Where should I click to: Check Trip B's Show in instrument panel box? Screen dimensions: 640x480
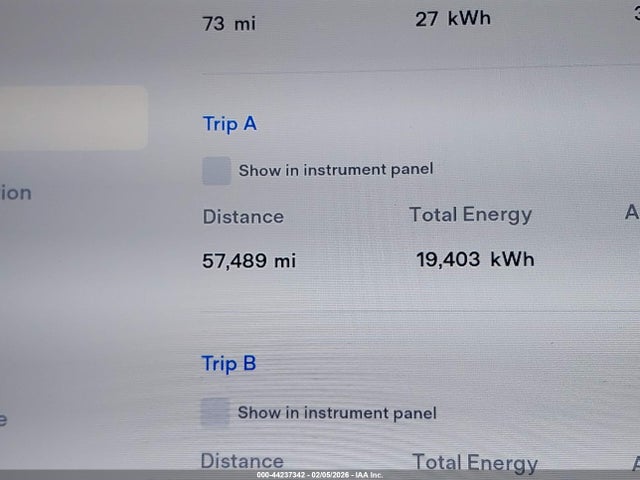(215, 412)
